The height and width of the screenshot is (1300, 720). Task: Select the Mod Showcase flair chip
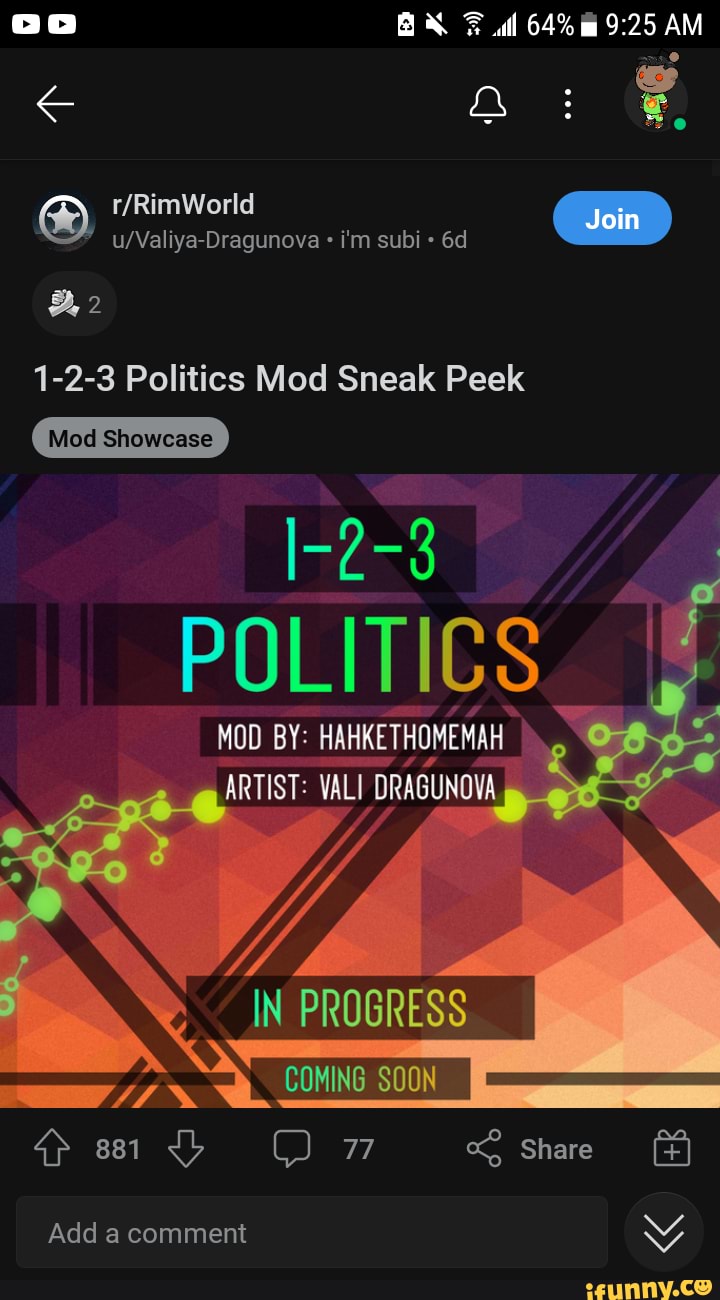[131, 438]
